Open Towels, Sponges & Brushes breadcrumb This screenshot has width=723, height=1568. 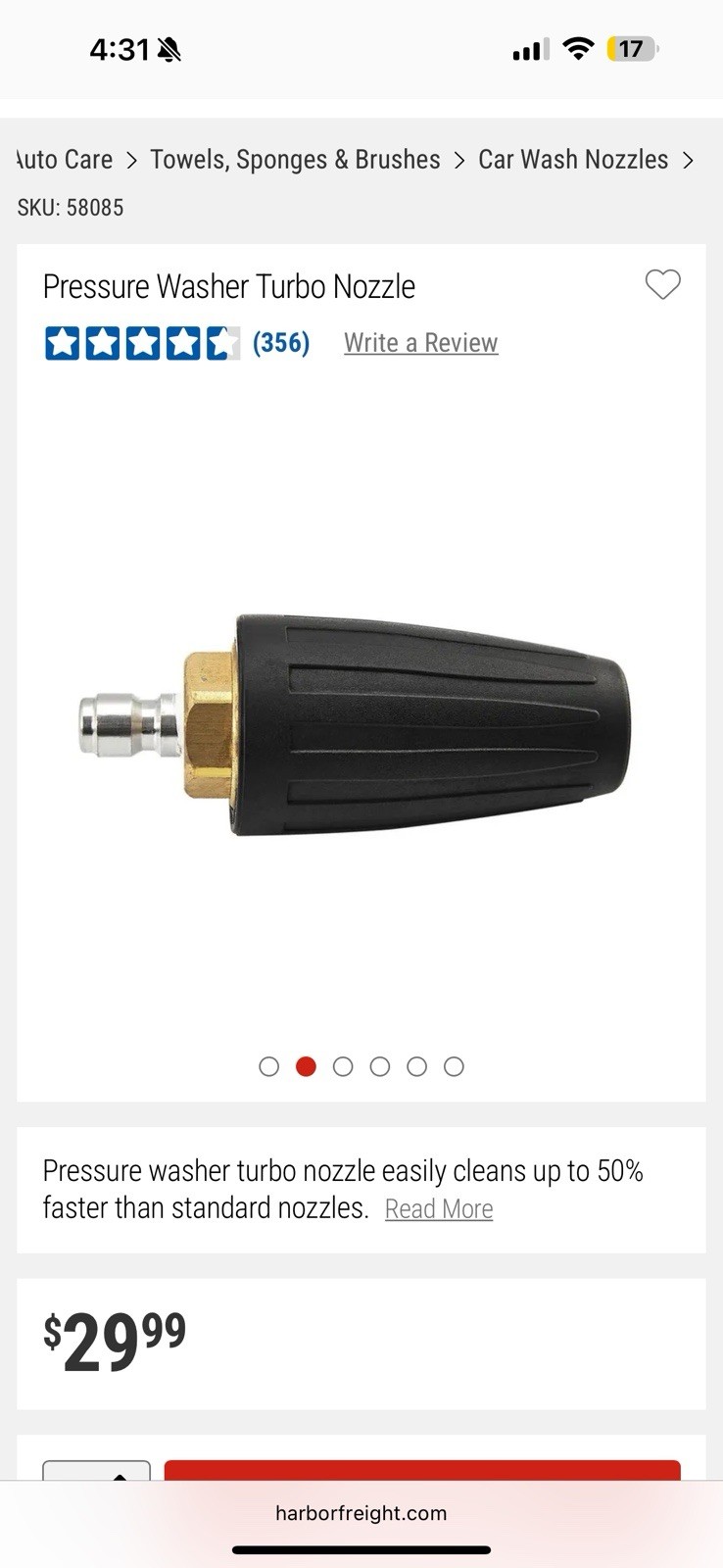pyautogui.click(x=295, y=160)
